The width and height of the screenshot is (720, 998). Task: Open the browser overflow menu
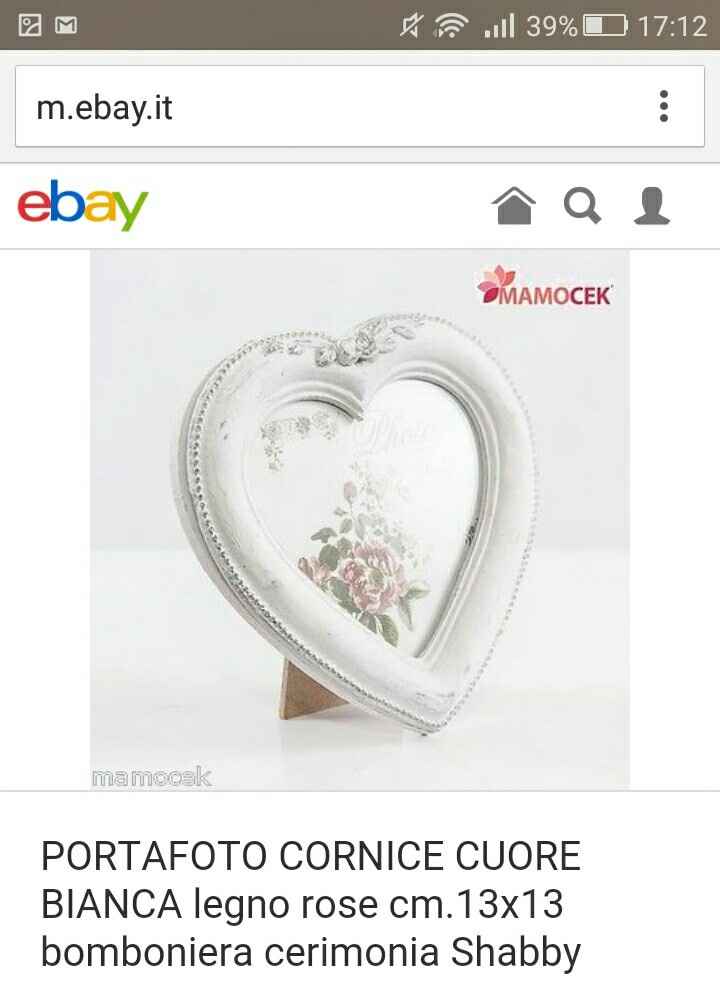pyautogui.click(x=663, y=107)
